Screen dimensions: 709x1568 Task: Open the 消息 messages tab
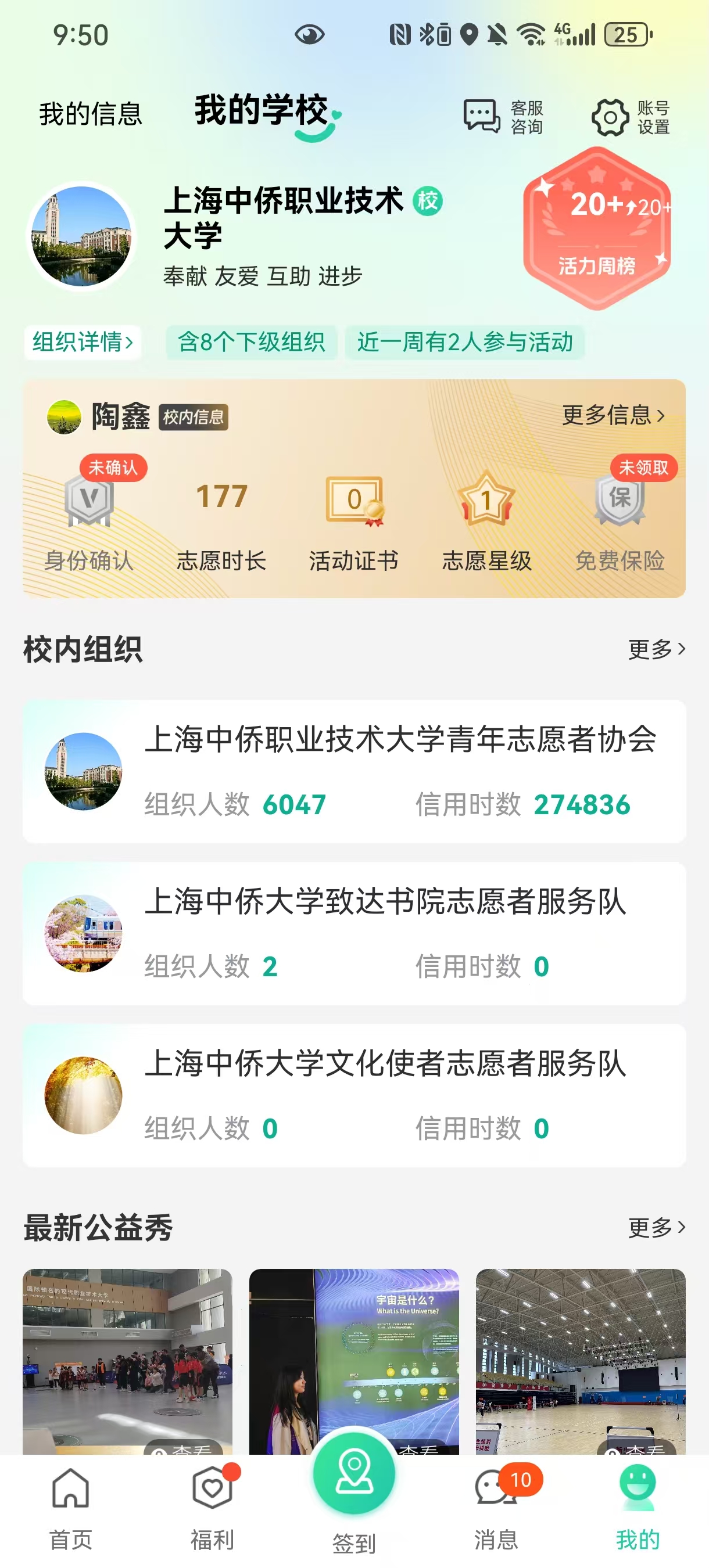pos(496,1508)
